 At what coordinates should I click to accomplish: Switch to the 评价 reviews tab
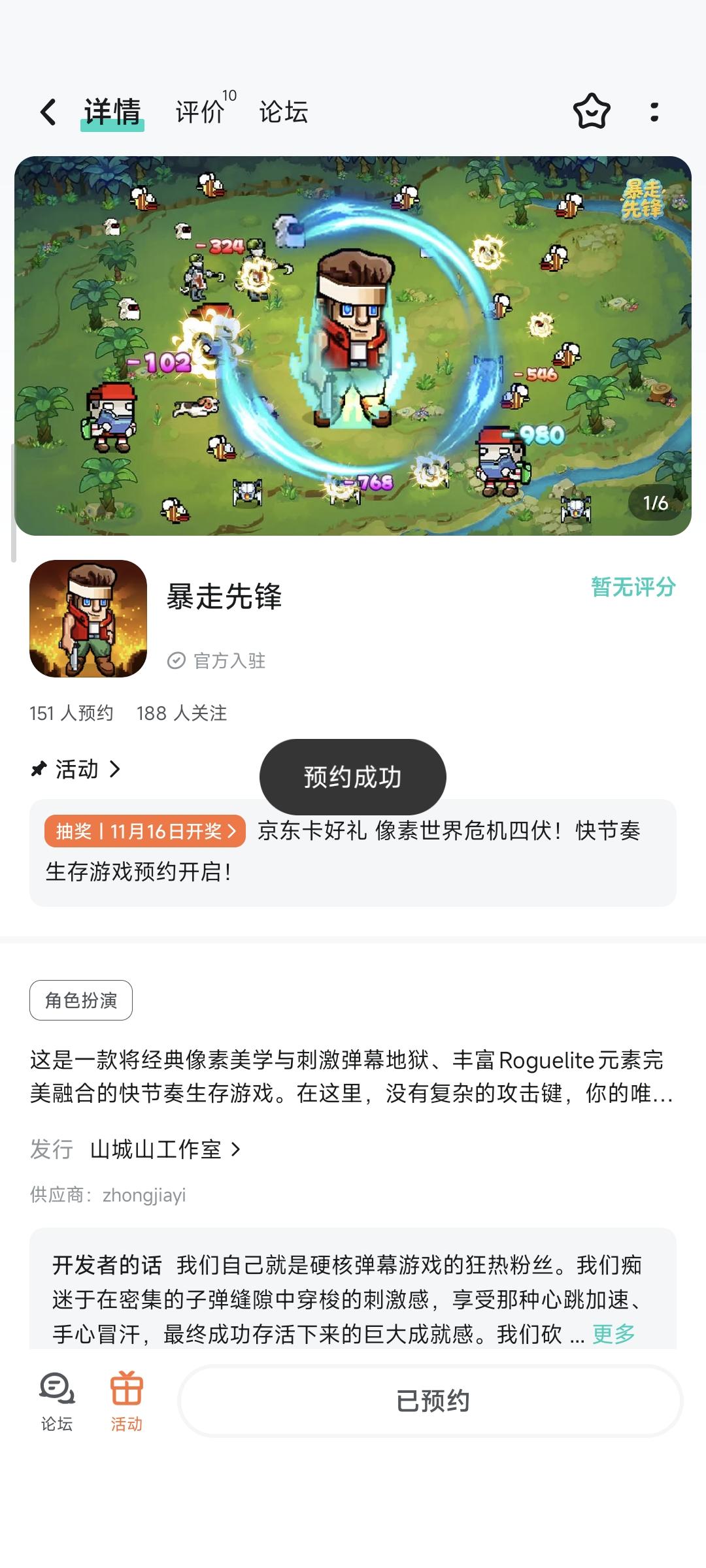tap(199, 112)
